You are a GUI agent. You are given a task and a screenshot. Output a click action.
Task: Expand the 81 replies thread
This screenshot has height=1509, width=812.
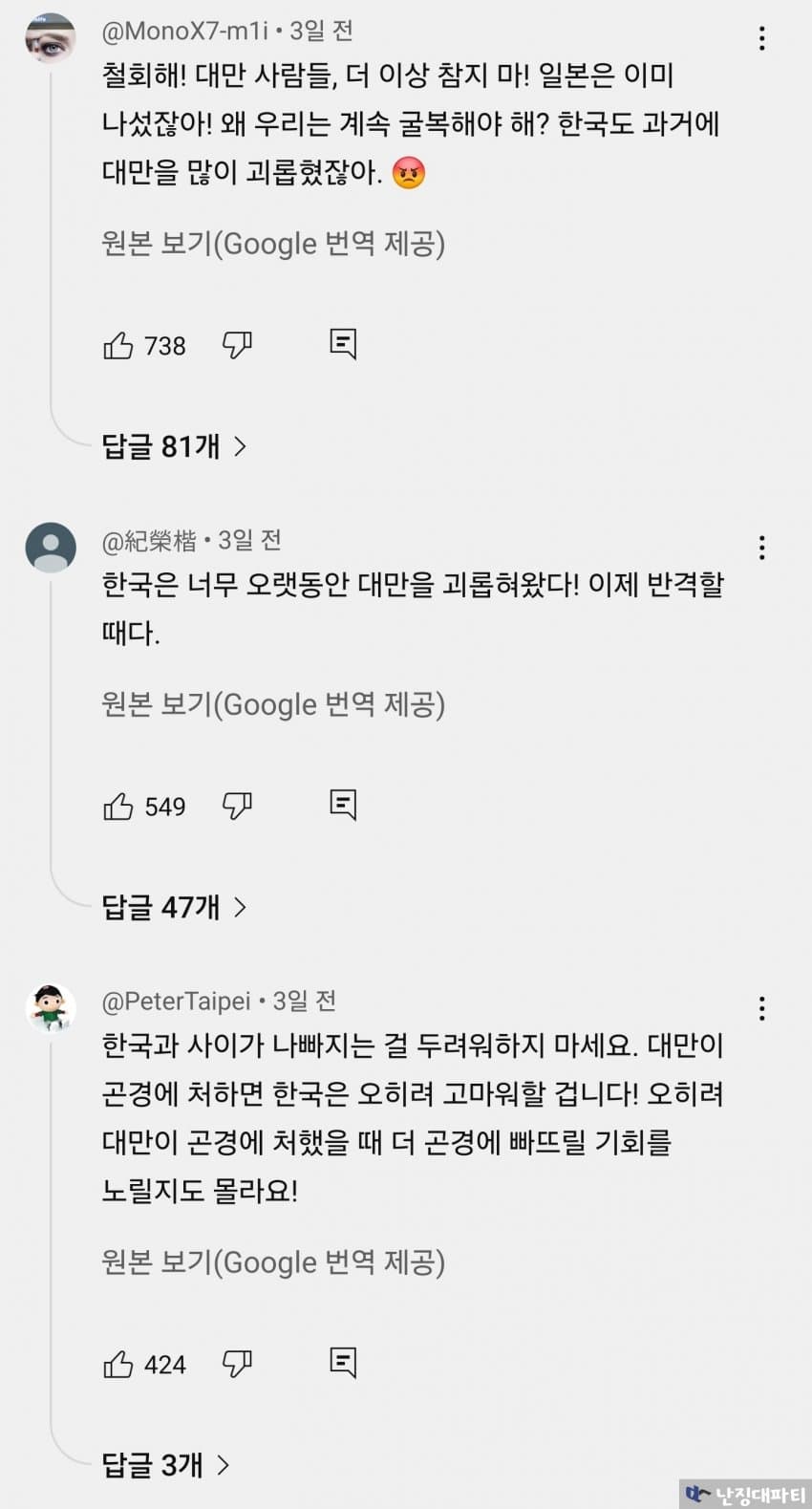174,446
